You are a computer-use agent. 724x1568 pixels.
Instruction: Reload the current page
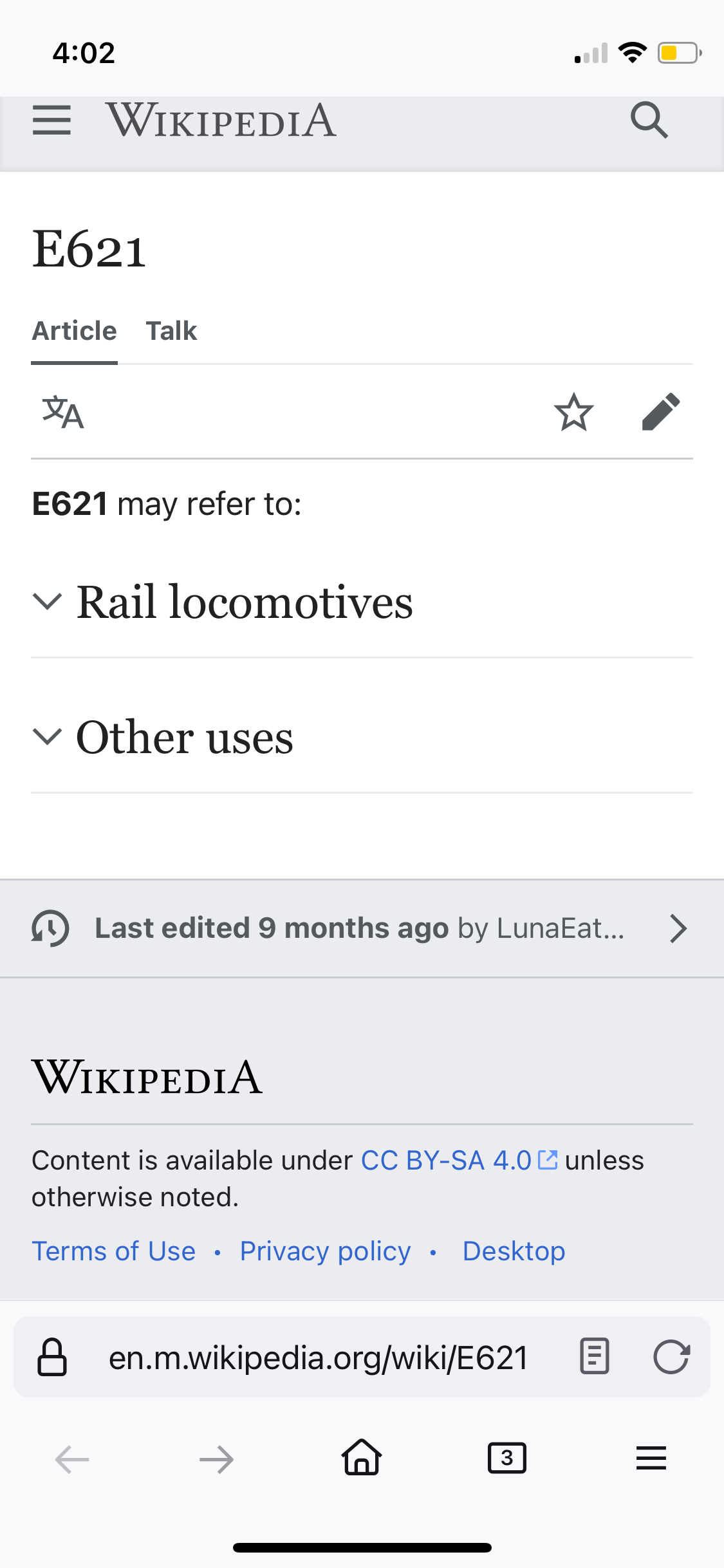671,1357
